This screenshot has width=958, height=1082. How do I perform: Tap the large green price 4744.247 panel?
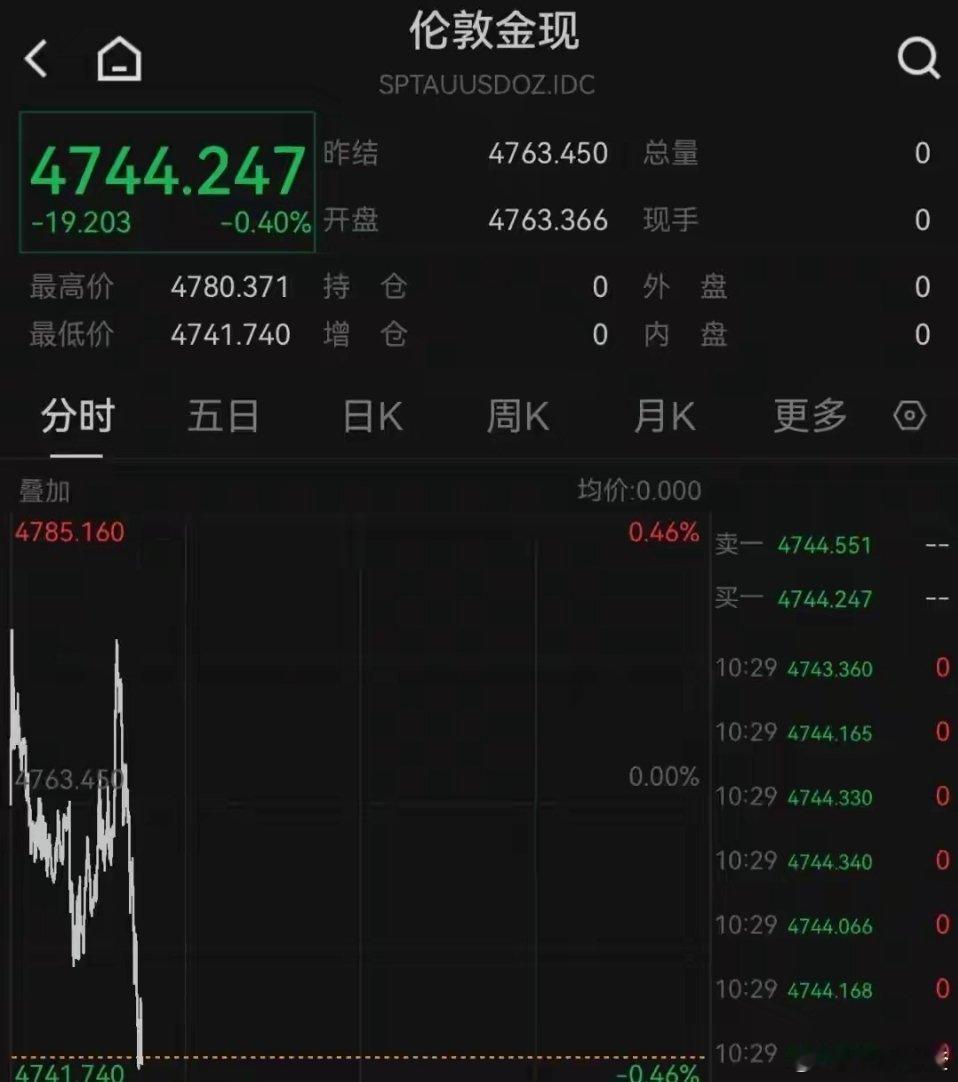tap(168, 170)
